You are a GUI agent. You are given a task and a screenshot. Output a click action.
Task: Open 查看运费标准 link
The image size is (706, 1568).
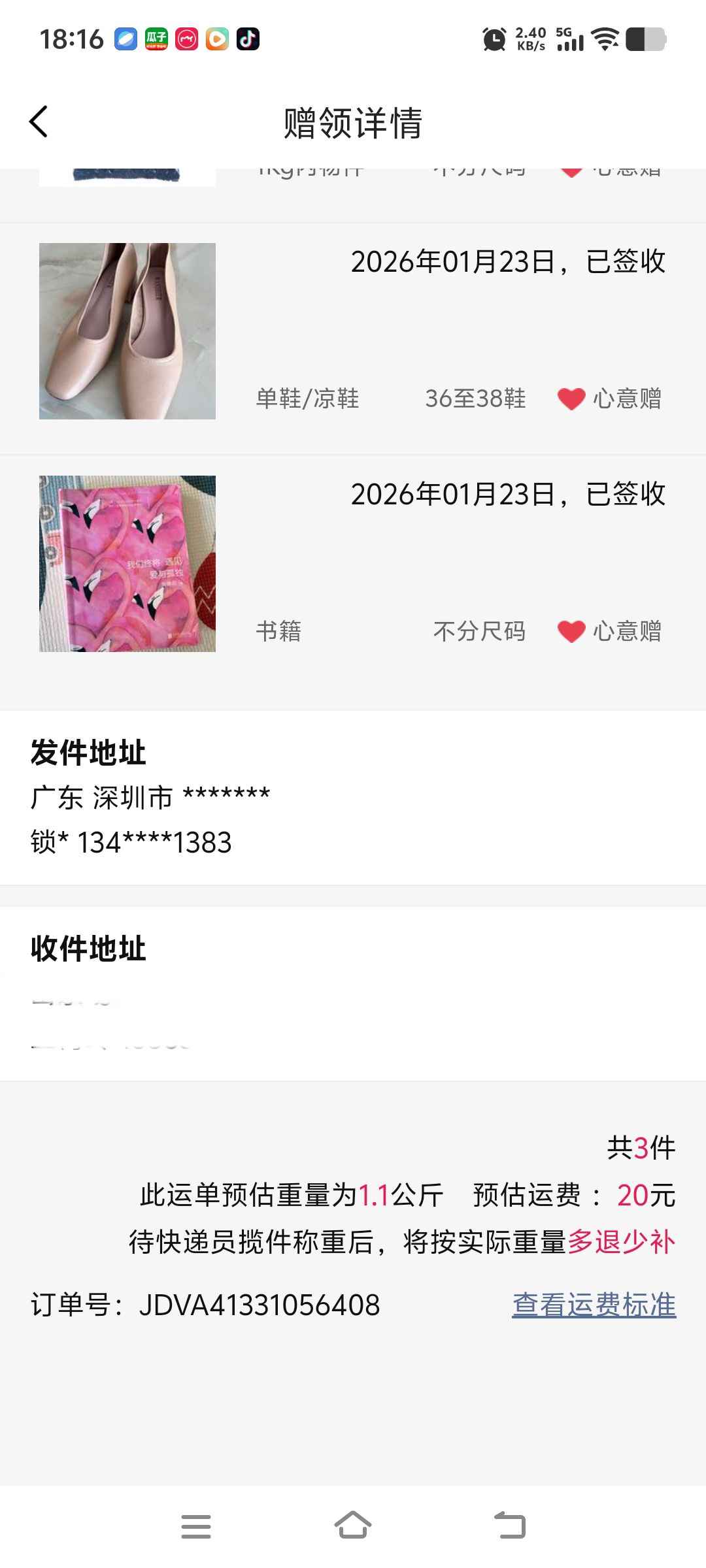click(594, 1305)
